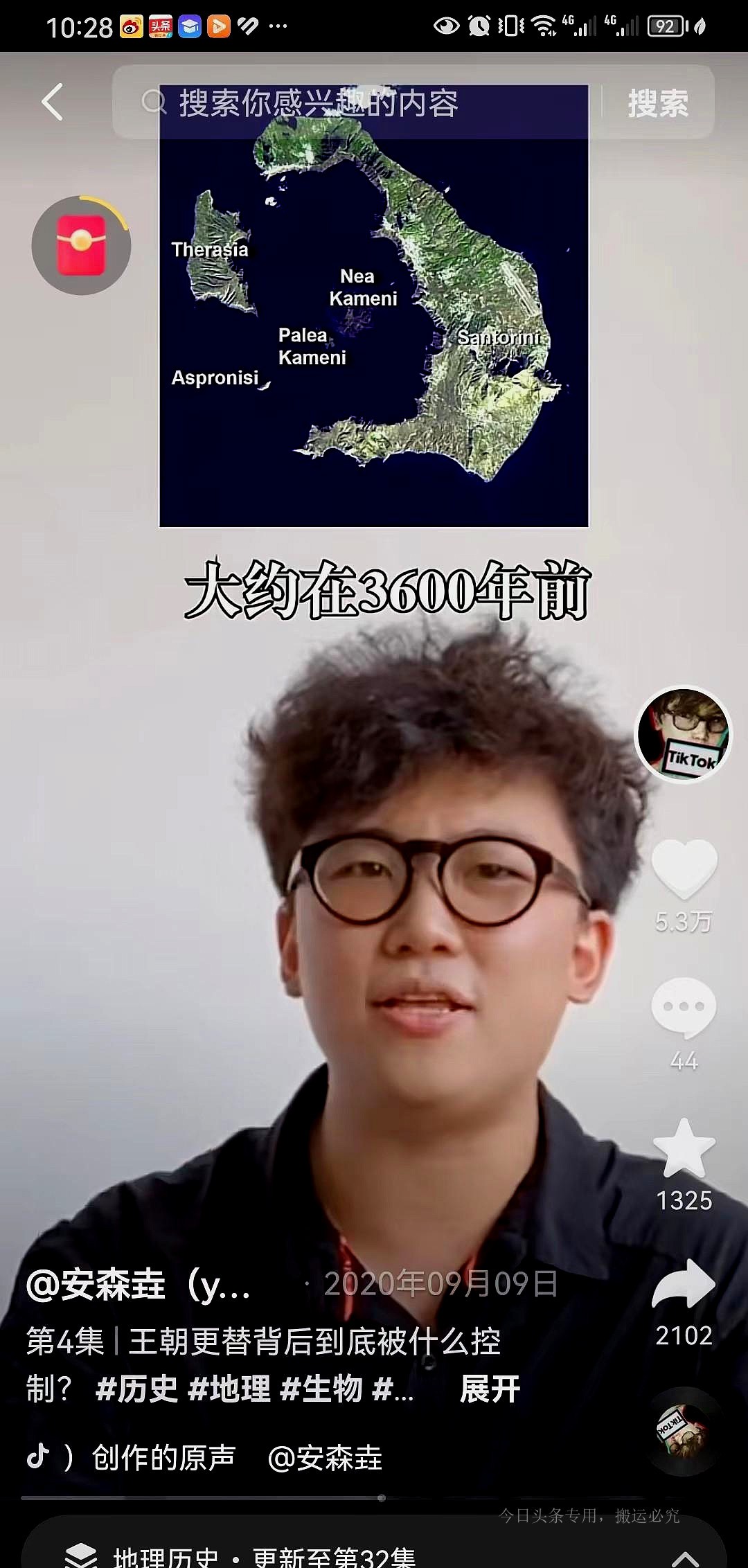748x1568 pixels.
Task: Tap the 搜索 button
Action: click(657, 104)
